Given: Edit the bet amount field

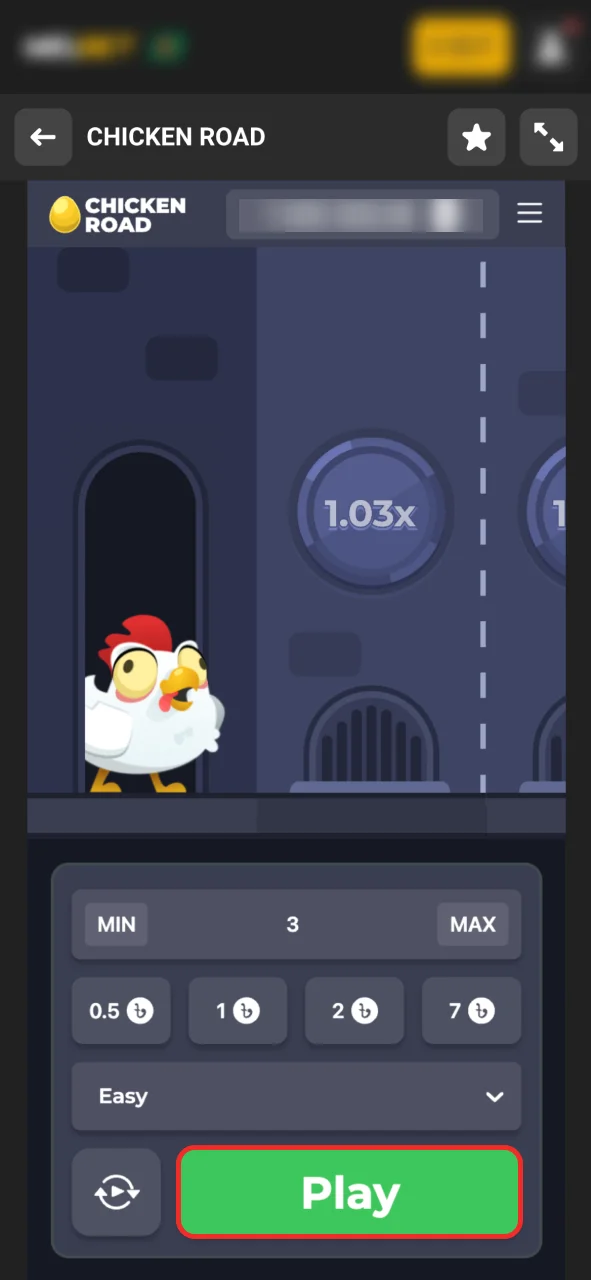Looking at the screenshot, I should click(x=292, y=924).
